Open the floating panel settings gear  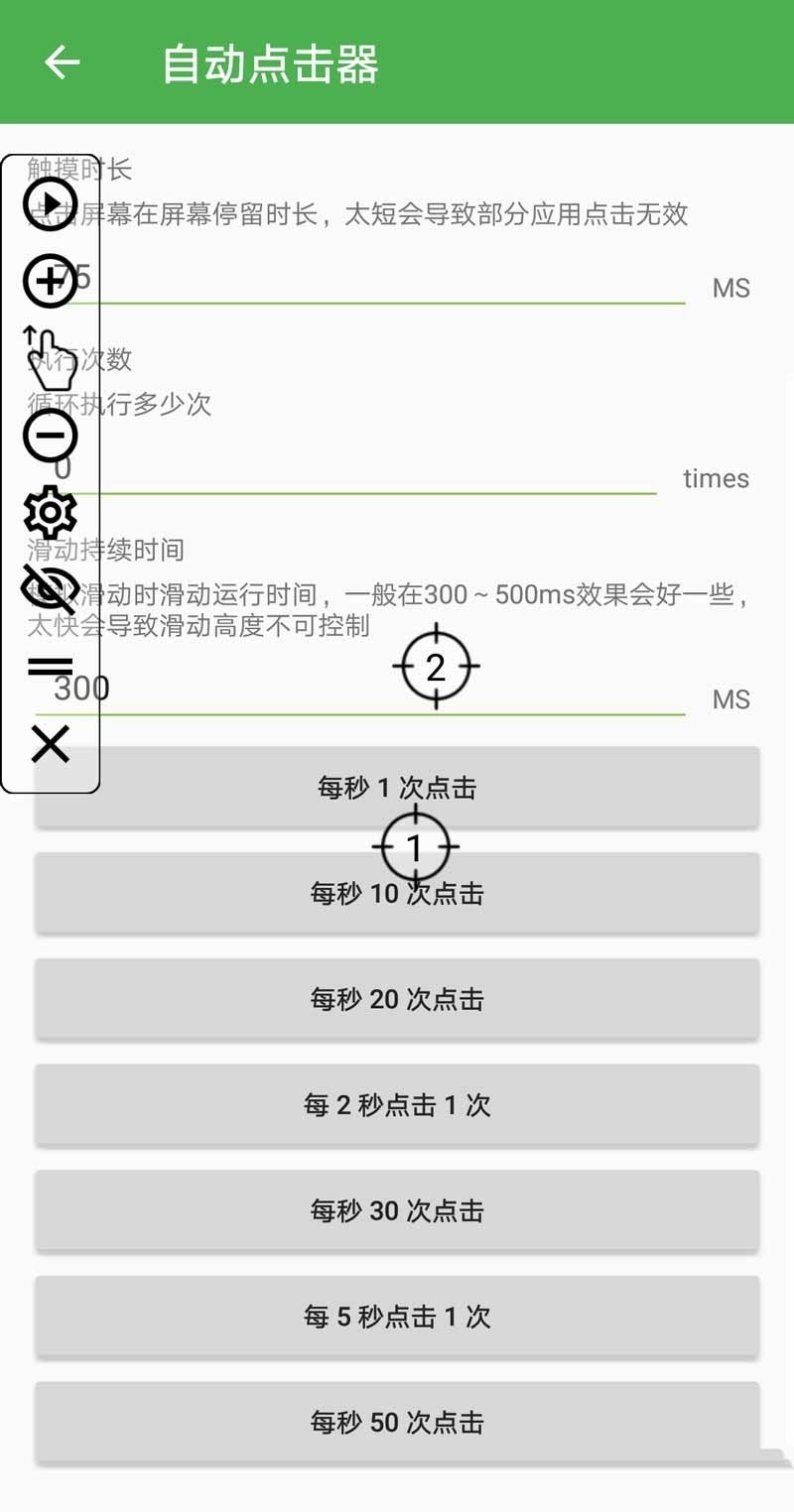pyautogui.click(x=50, y=512)
